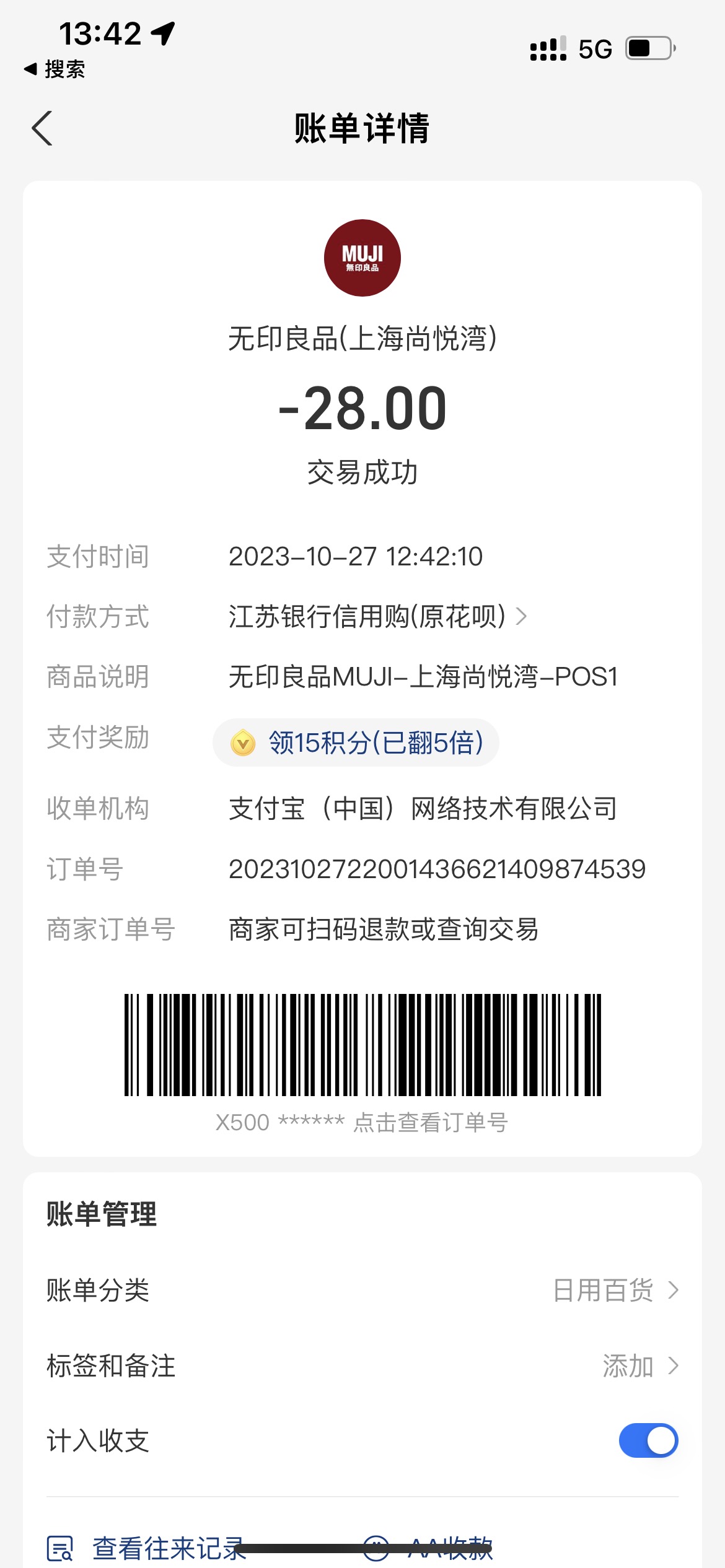
Task: Go back from the bill details page
Action: [42, 128]
